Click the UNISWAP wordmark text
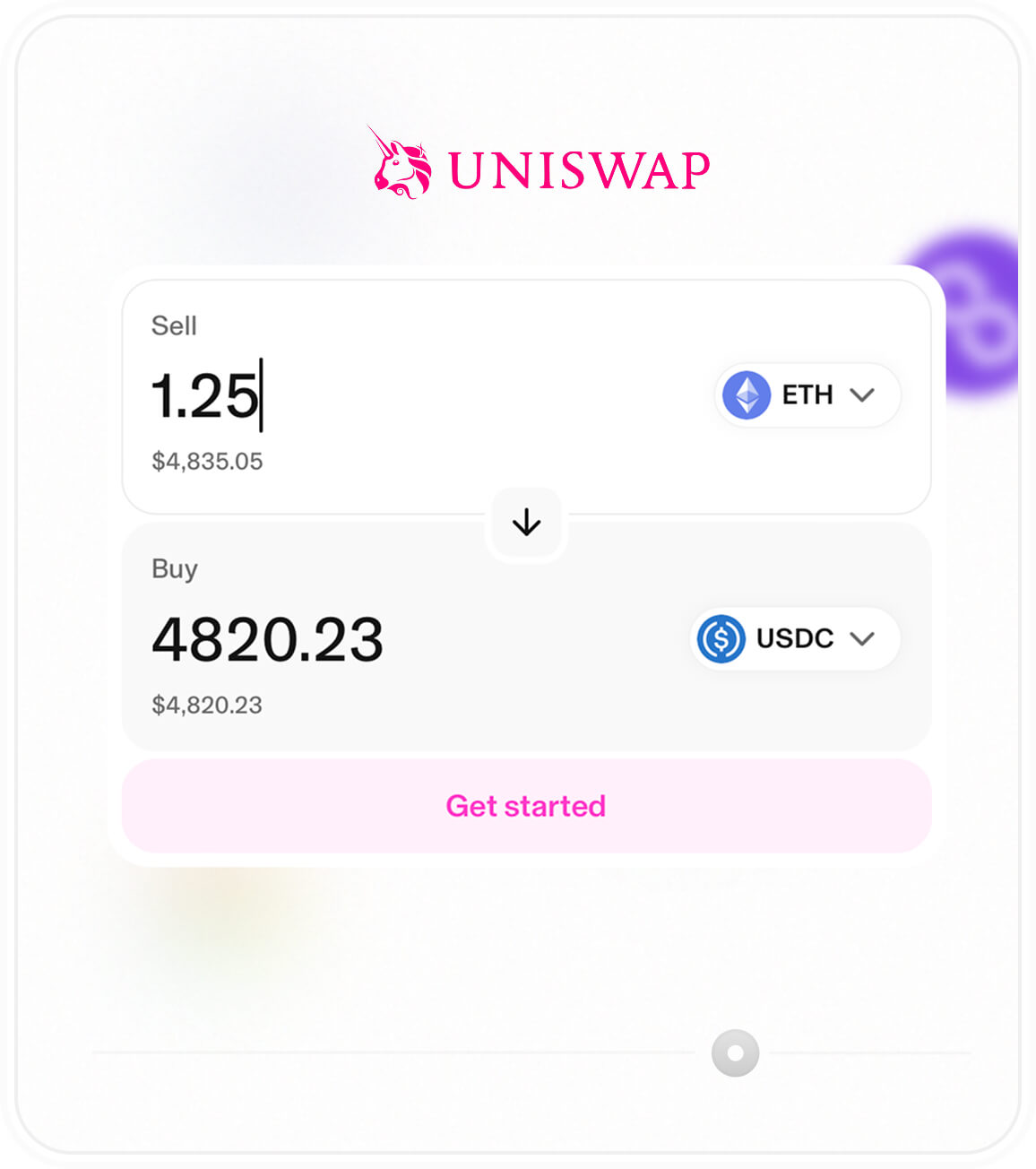 577,168
